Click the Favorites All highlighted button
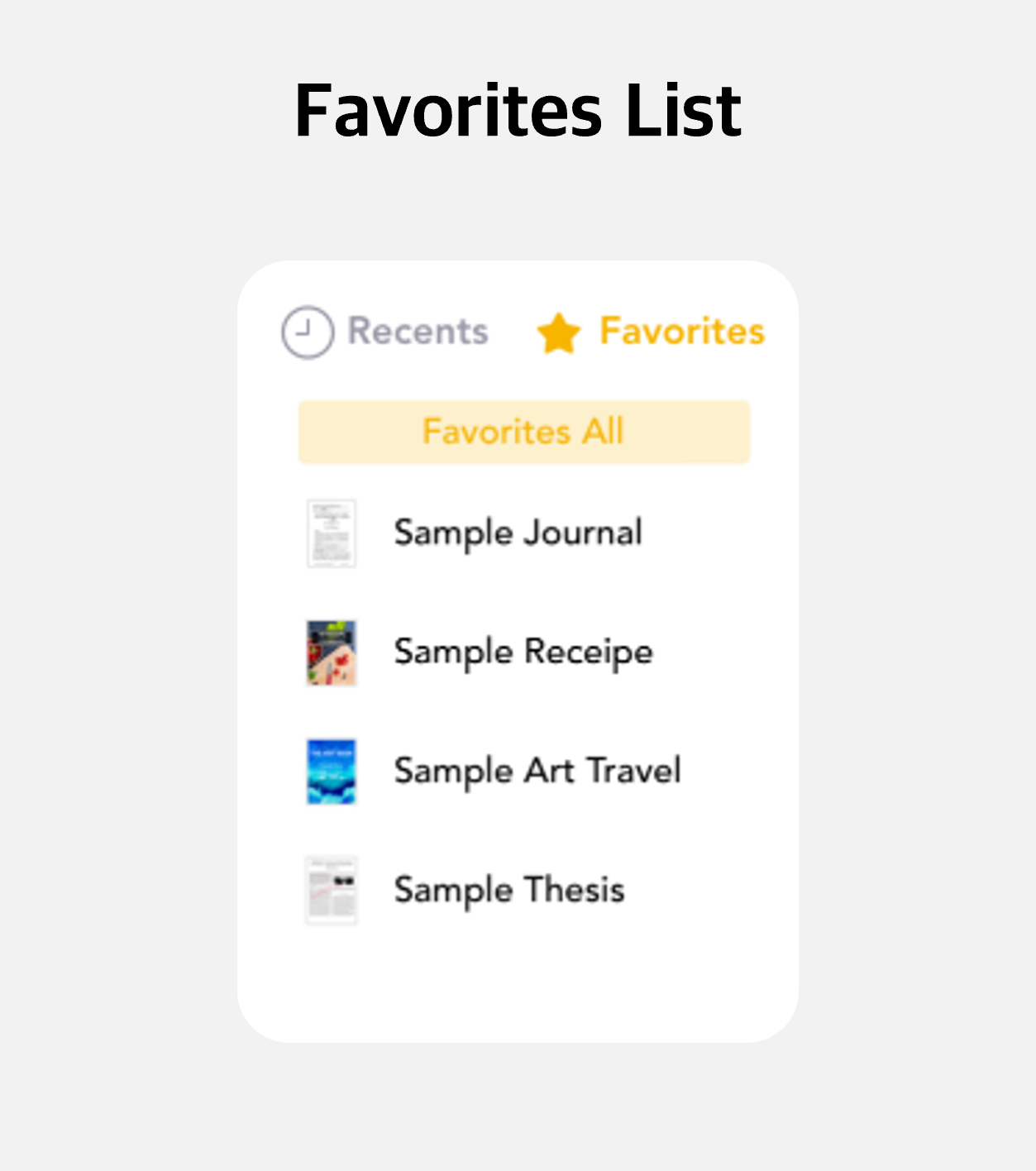 click(523, 431)
